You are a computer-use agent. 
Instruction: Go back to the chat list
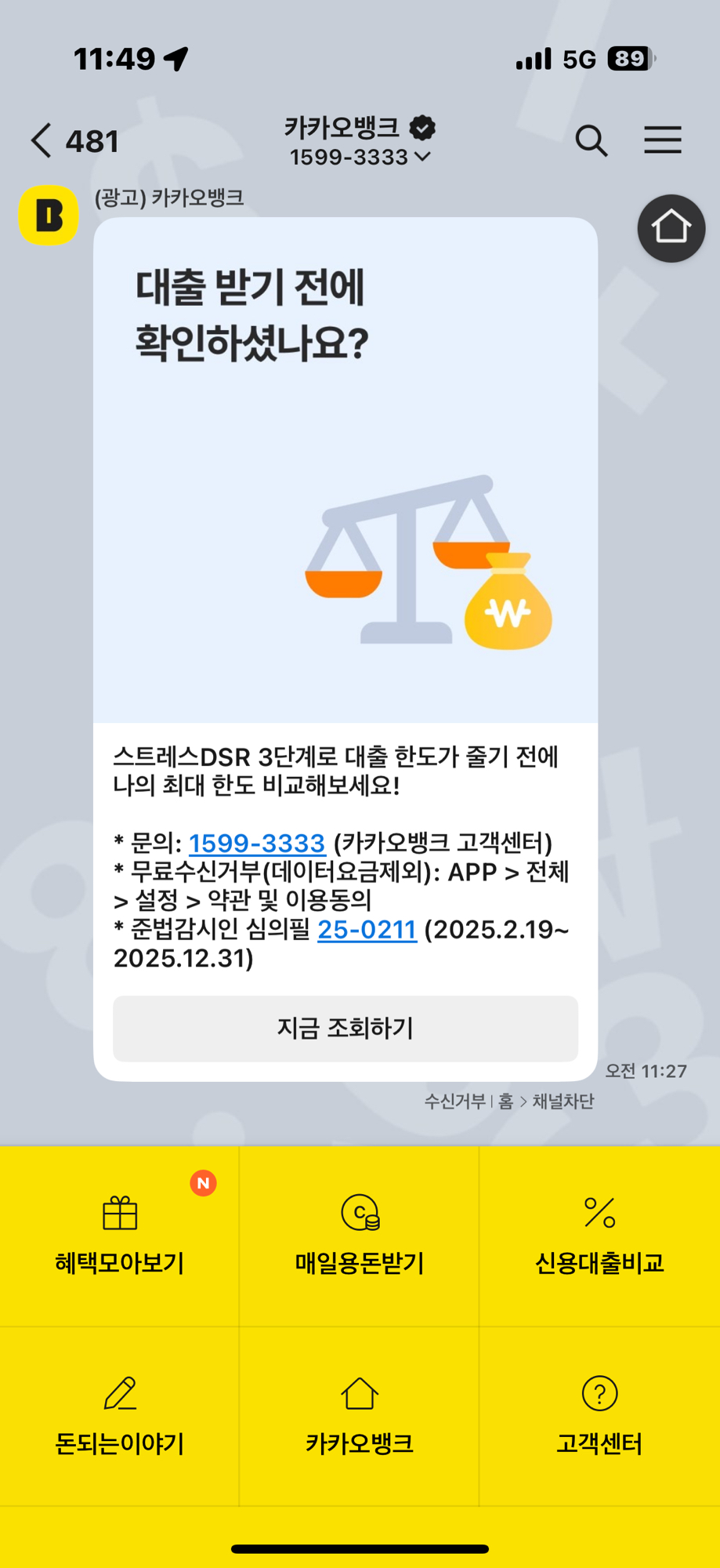pyautogui.click(x=42, y=141)
